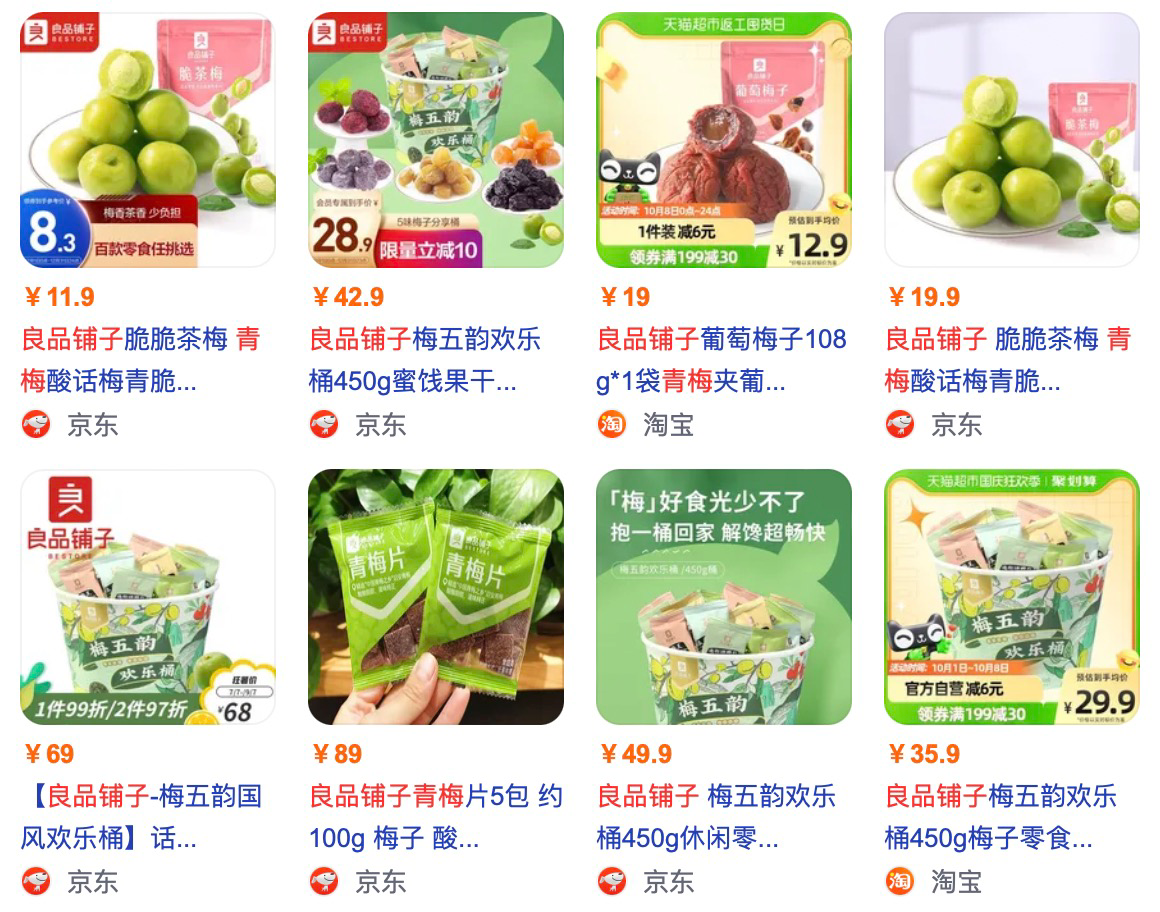The image size is (1160, 912).
Task: Tap the ¥35.9 梅五韵欢乐桶 item from 淘宝
Action: [1001, 816]
